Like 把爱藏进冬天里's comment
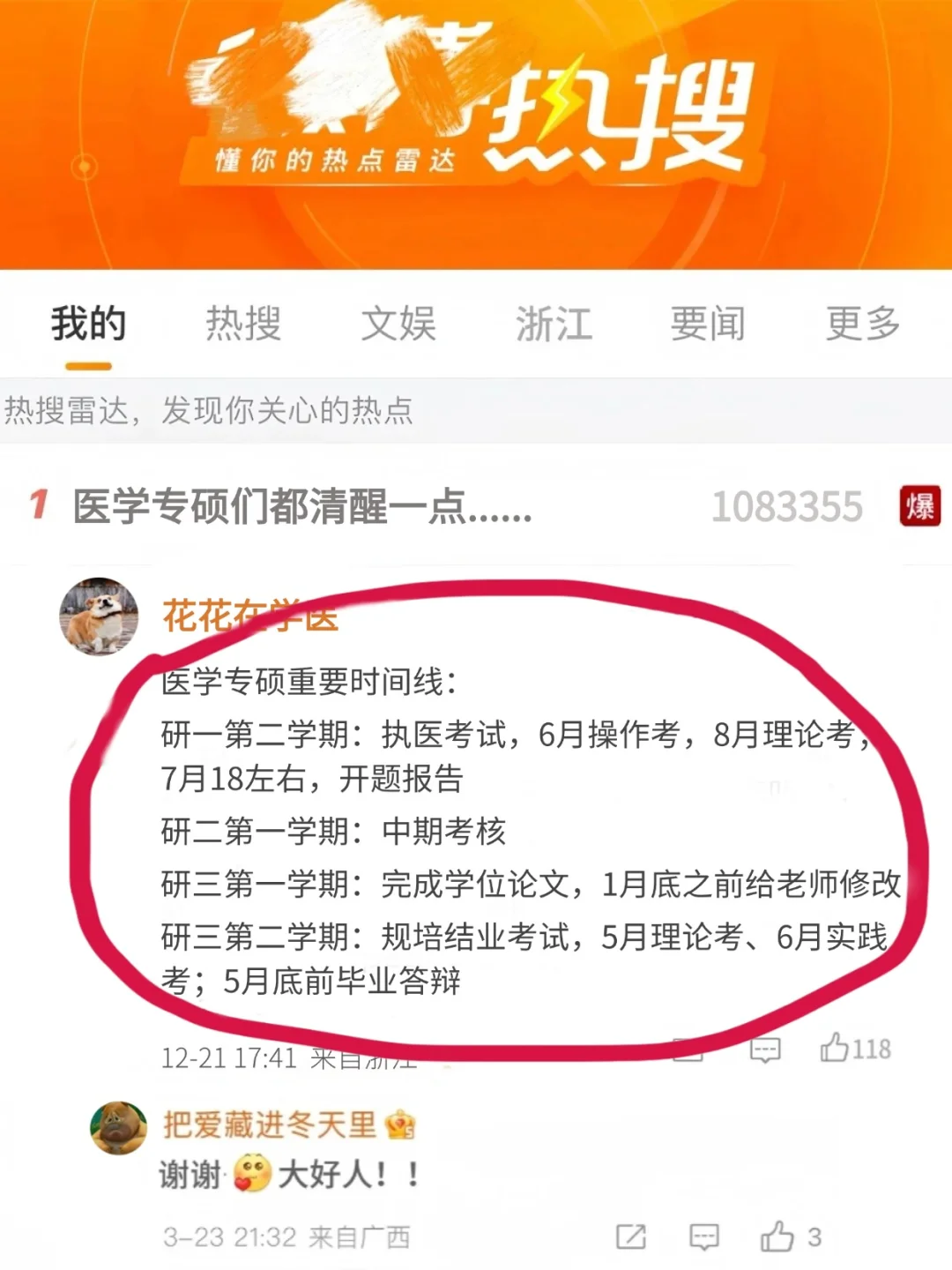 777,1236
